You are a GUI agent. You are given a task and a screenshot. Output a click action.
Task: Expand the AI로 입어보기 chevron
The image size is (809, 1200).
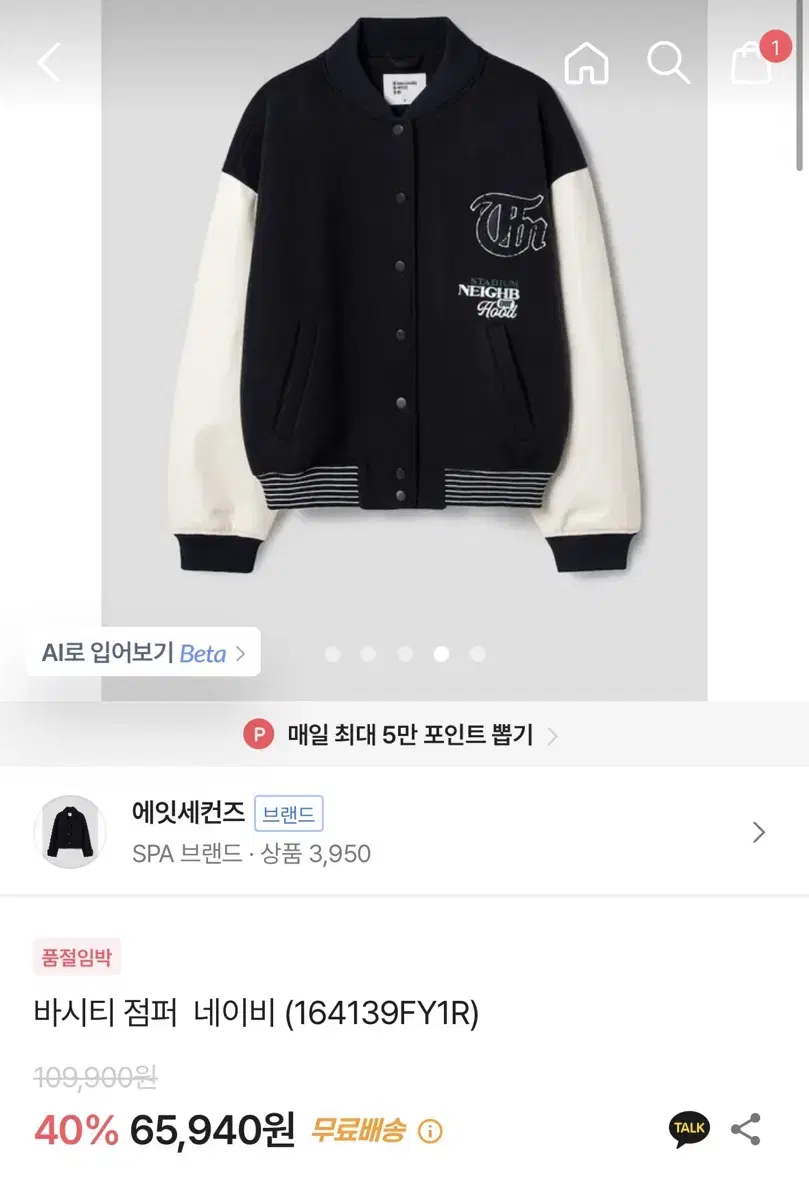click(238, 653)
